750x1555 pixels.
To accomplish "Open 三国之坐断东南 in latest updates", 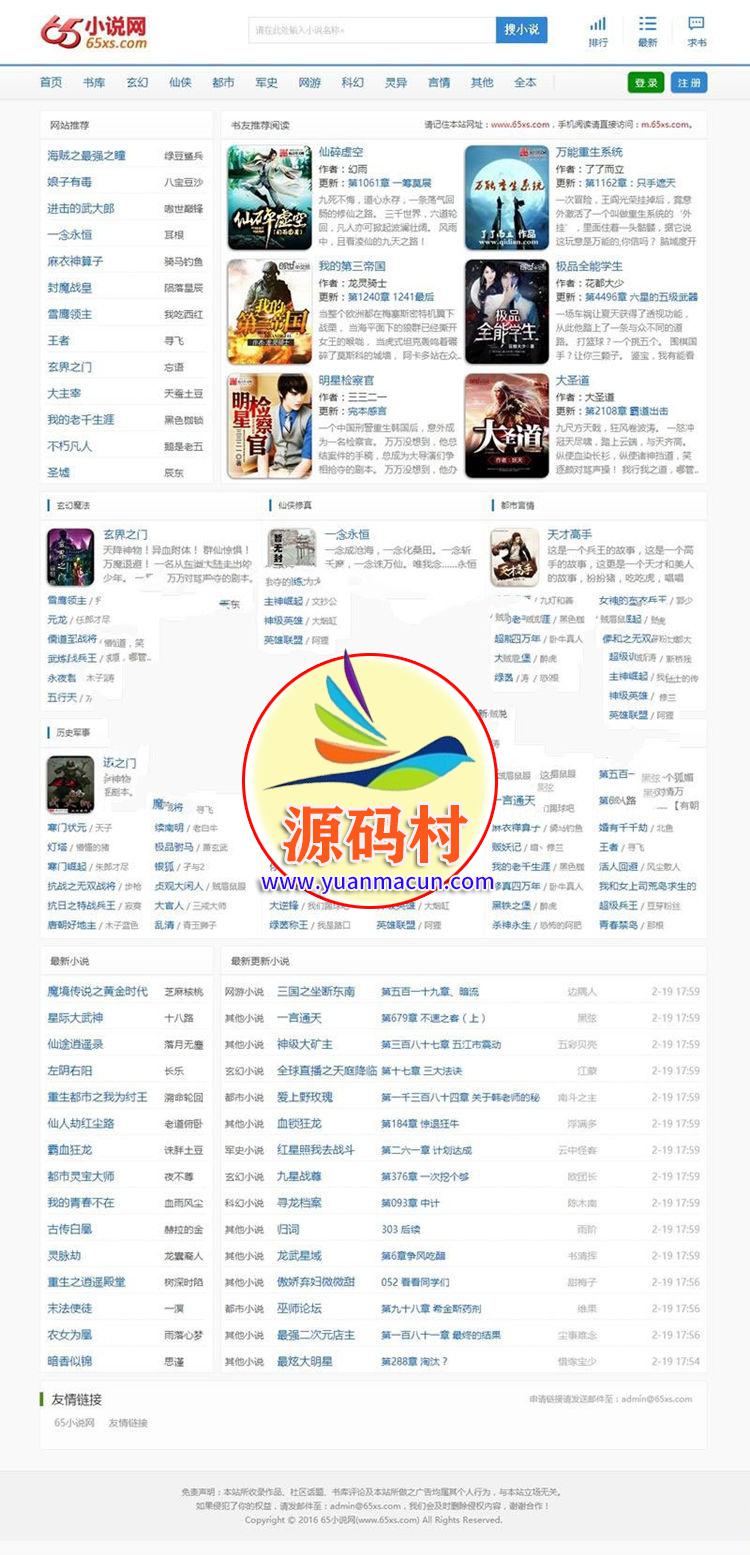I will coord(316,991).
